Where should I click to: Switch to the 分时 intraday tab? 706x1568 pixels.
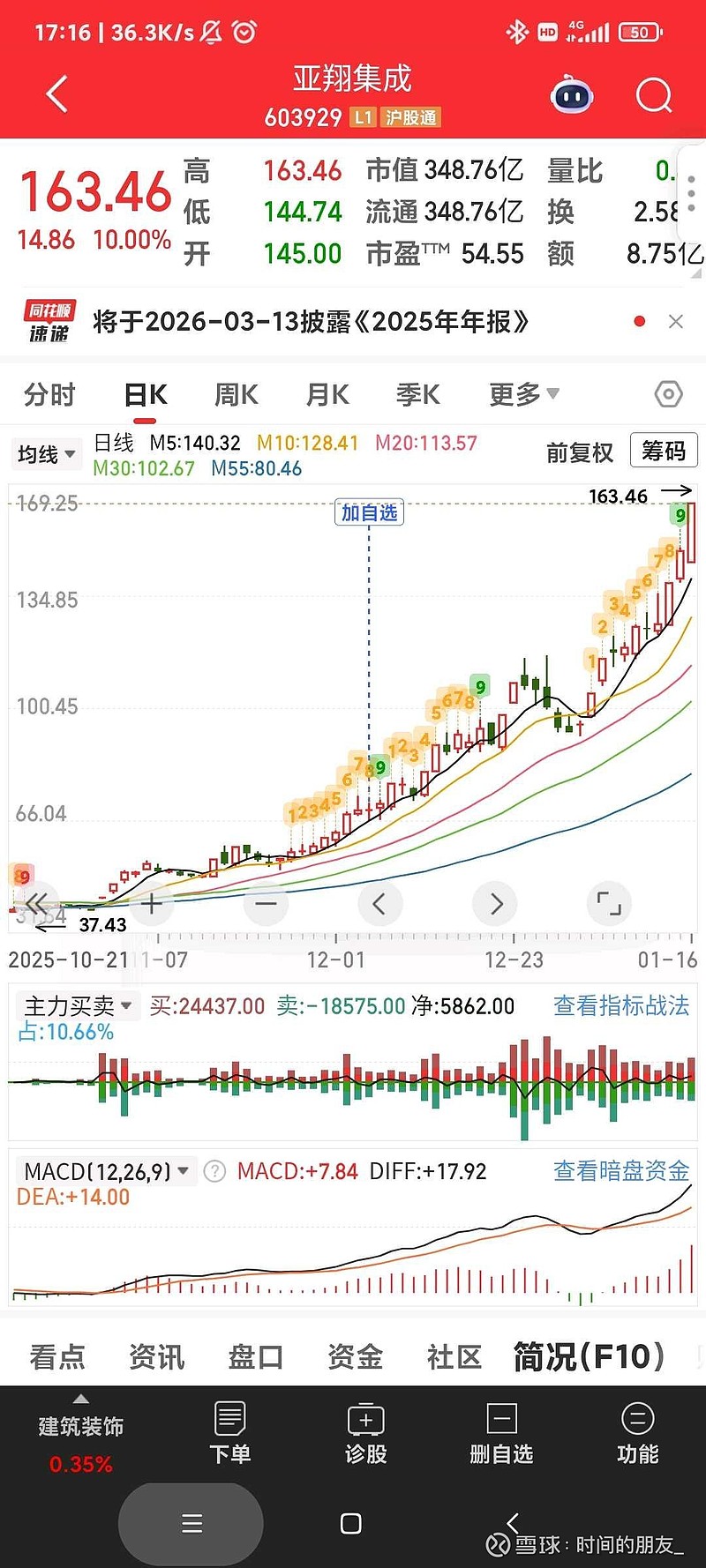(49, 394)
